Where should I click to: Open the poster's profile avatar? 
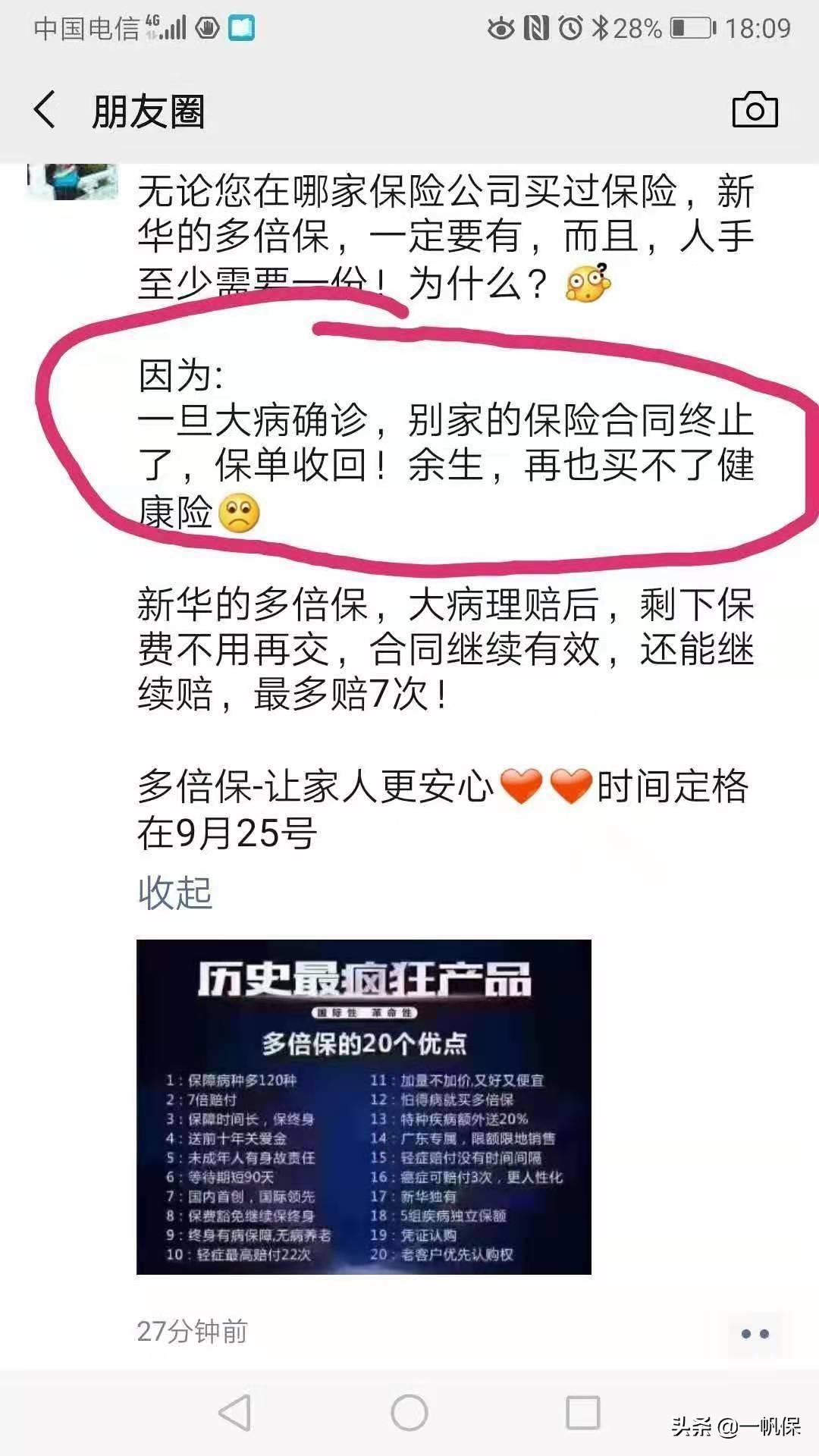73,180
